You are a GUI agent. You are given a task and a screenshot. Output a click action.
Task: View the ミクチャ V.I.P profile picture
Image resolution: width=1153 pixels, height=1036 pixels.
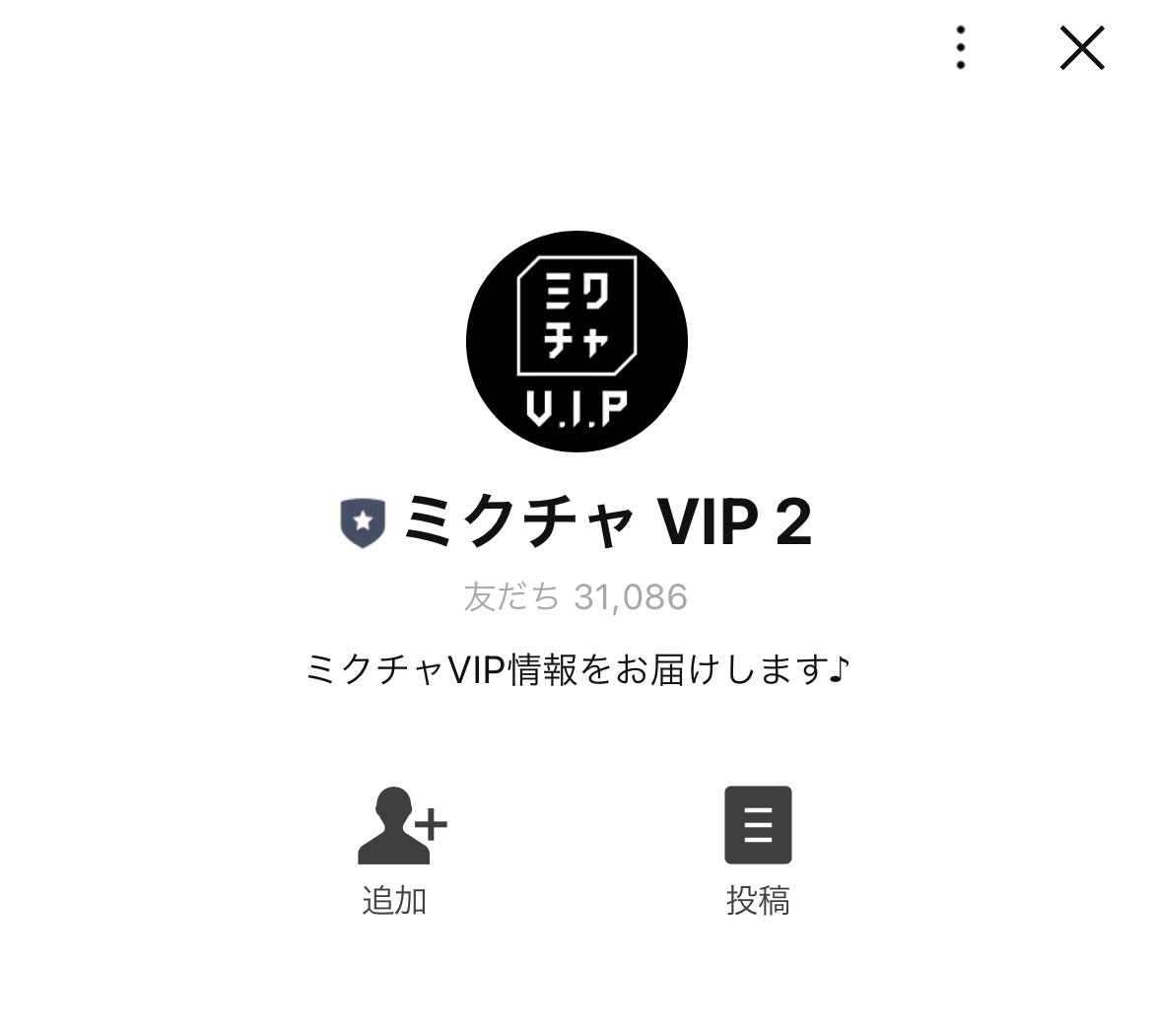(576, 342)
